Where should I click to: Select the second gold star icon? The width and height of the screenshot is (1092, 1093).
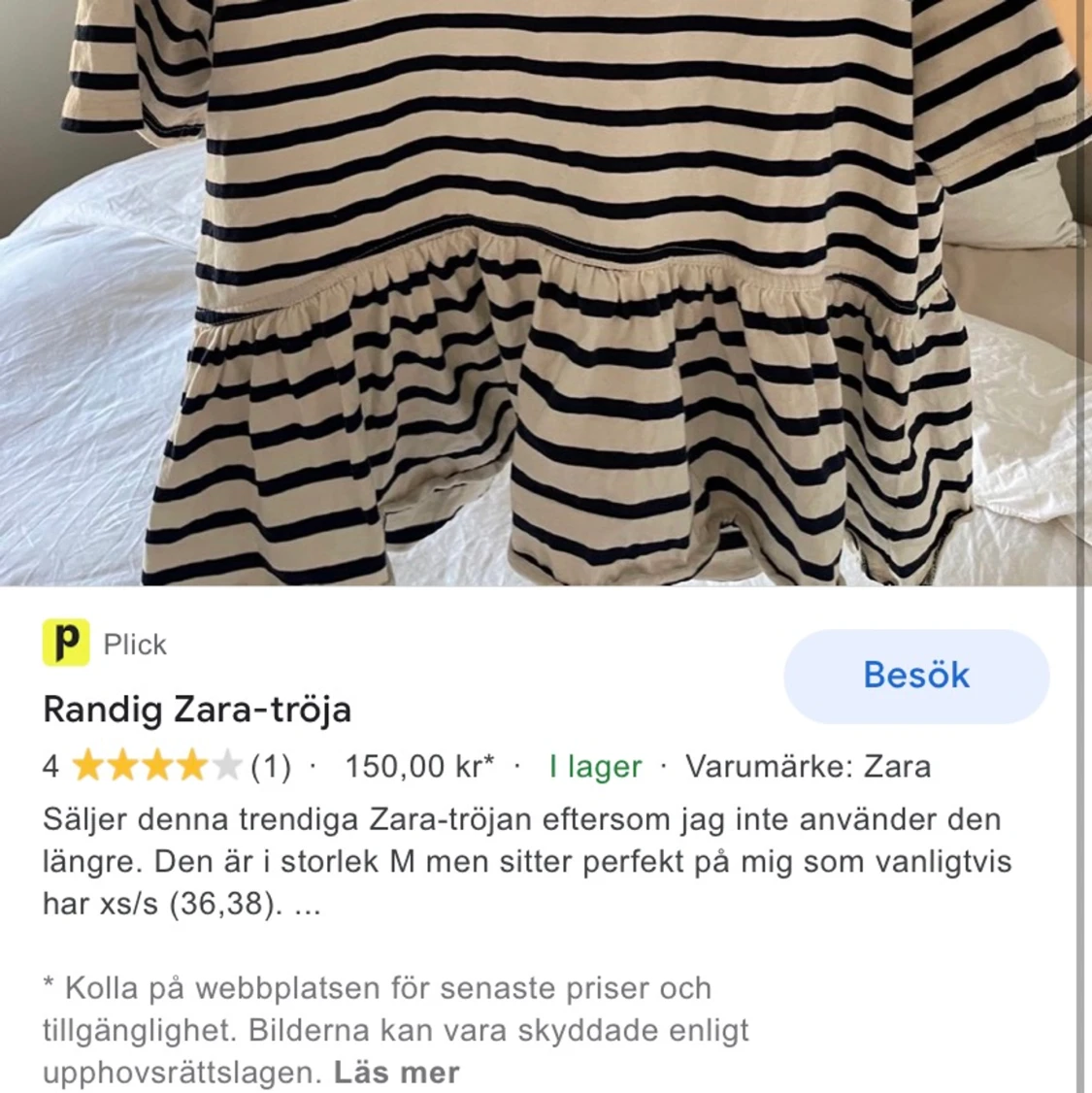click(x=124, y=766)
